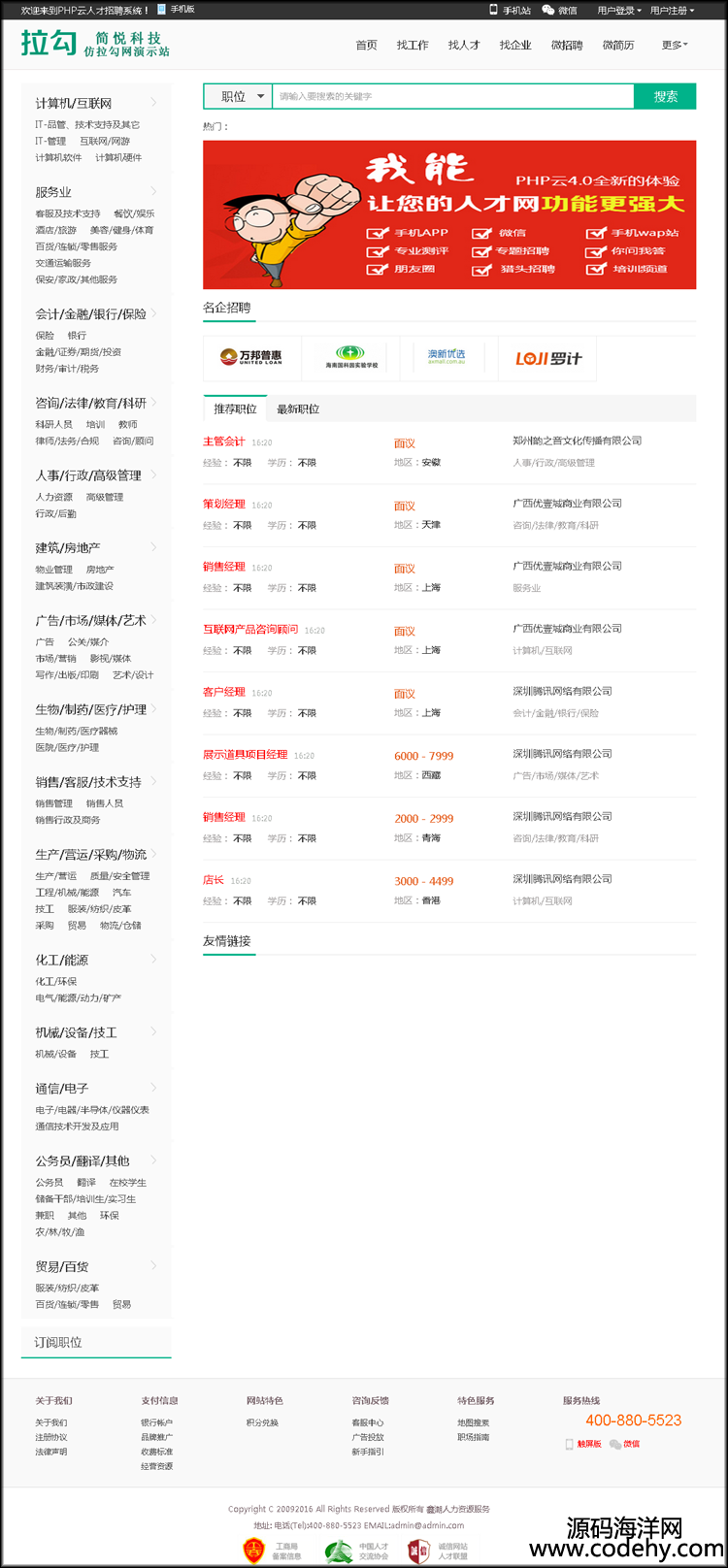Open the 用户登录 dropdown

pyautogui.click(x=619, y=10)
